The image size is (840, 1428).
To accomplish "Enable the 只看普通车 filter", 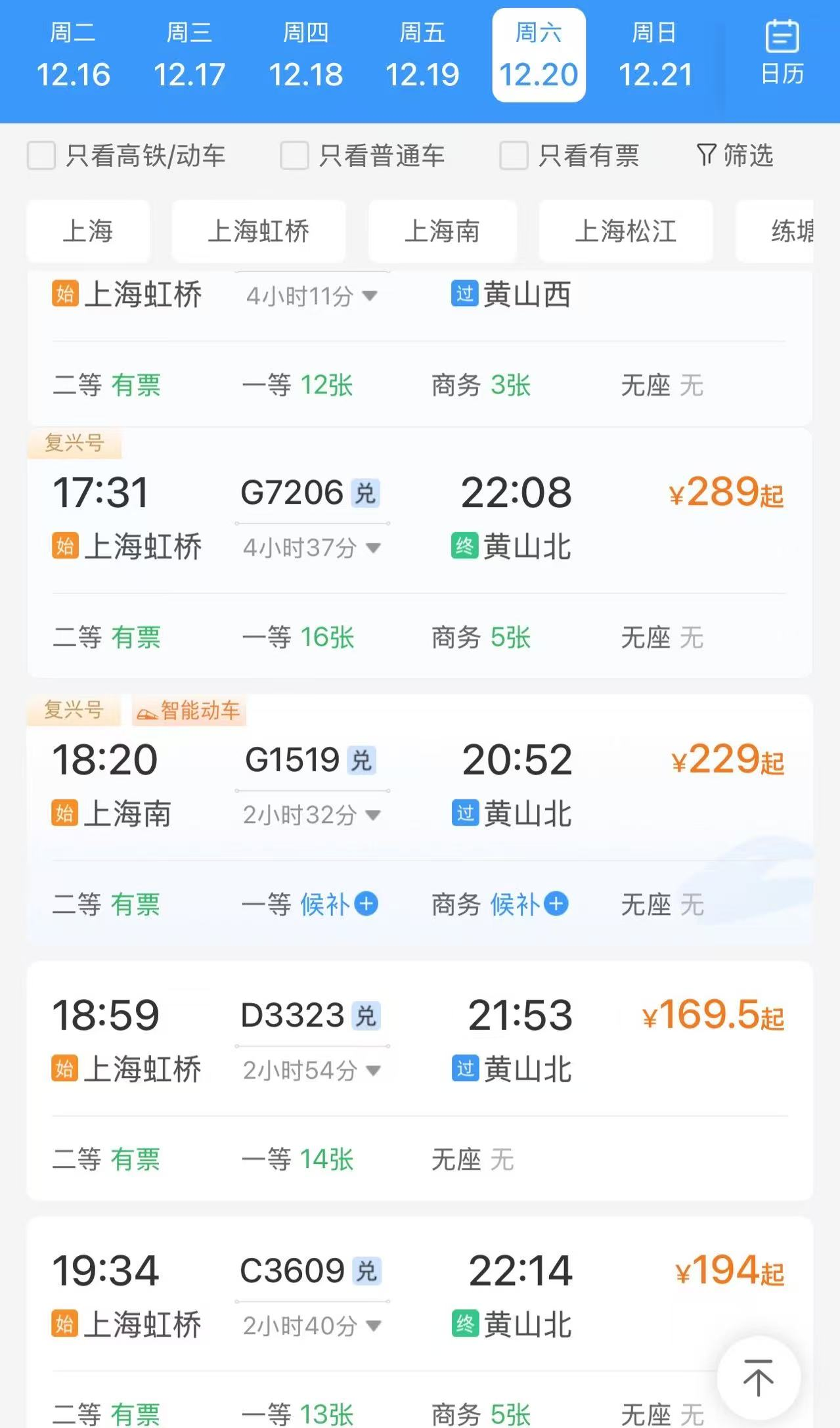I will click(295, 156).
